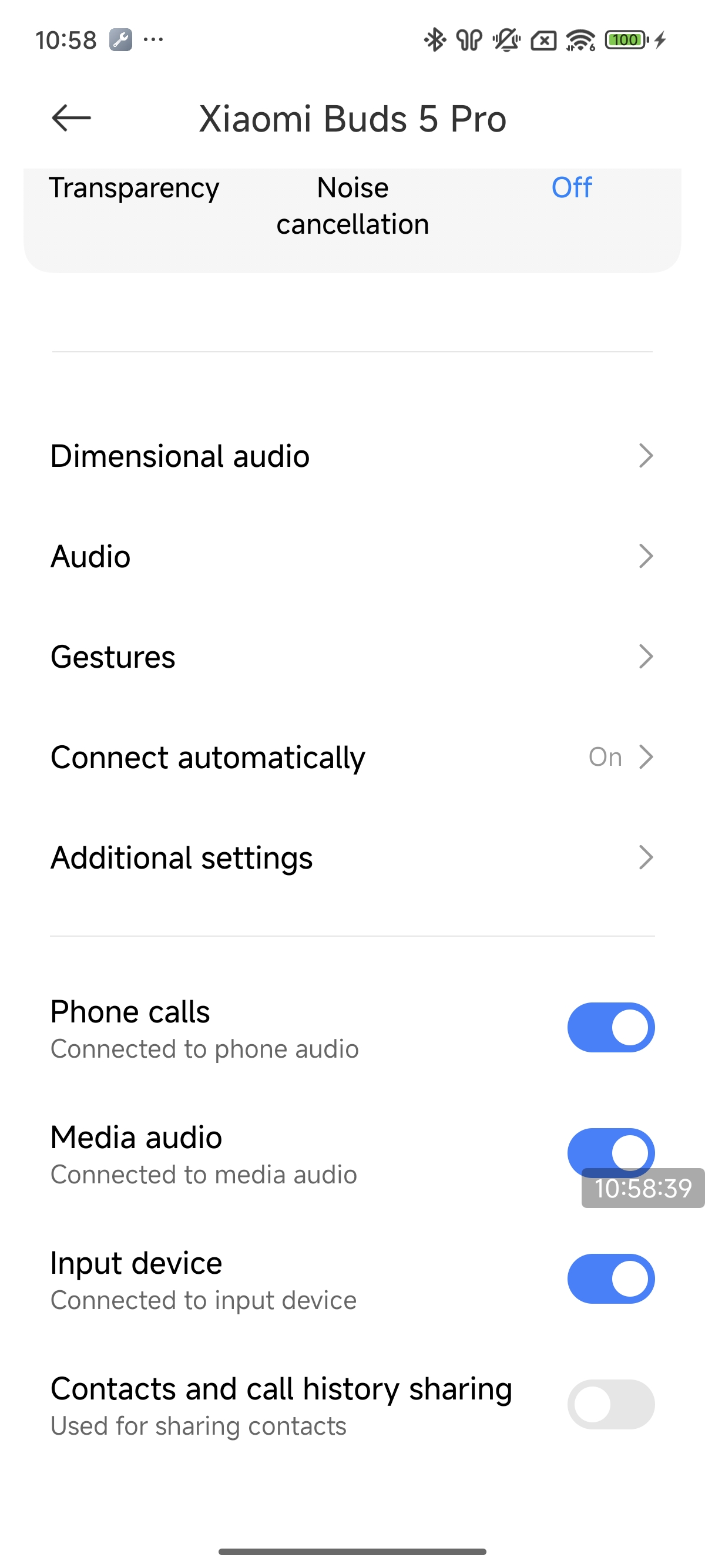Open Connect automatically setting
This screenshot has height=1568, width=705.
click(352, 757)
